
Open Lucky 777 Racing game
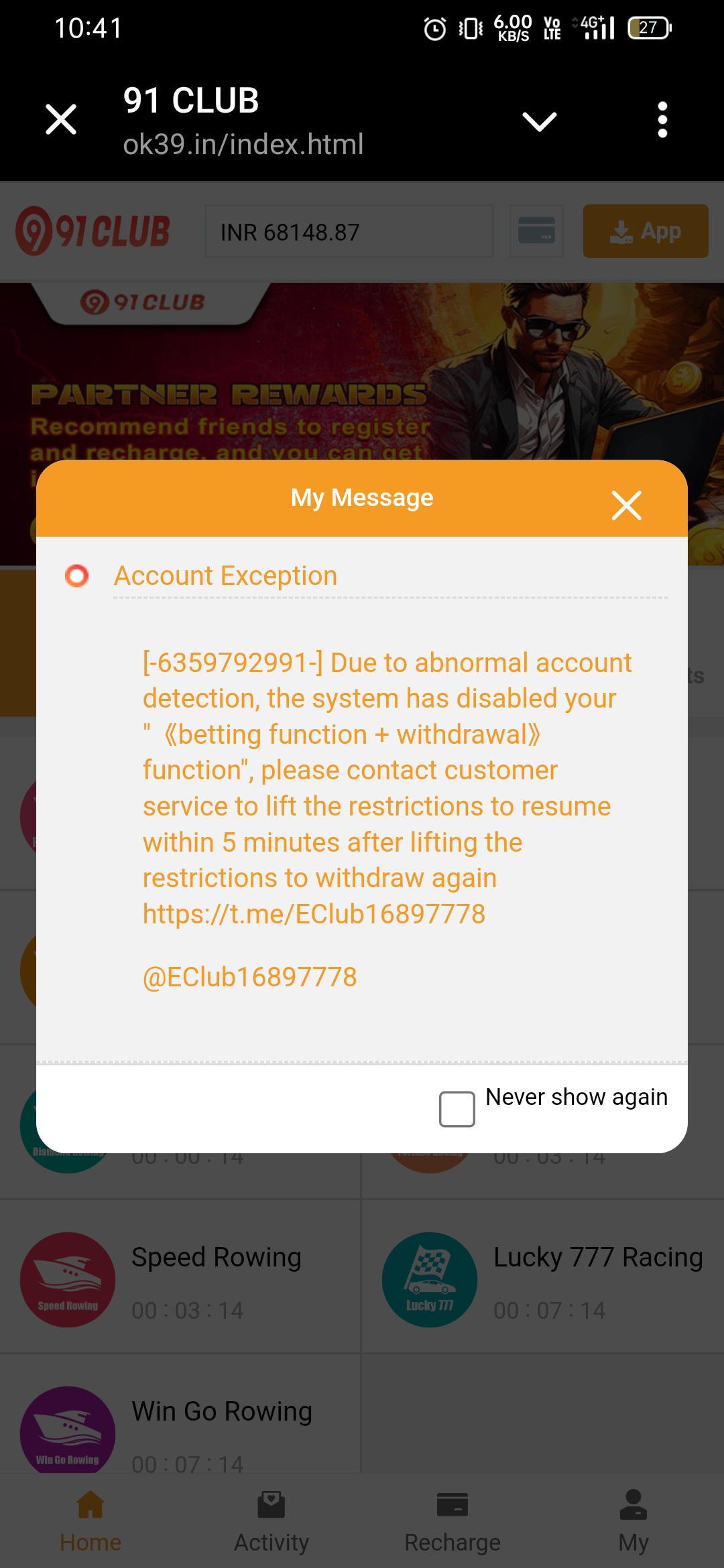(543, 1280)
